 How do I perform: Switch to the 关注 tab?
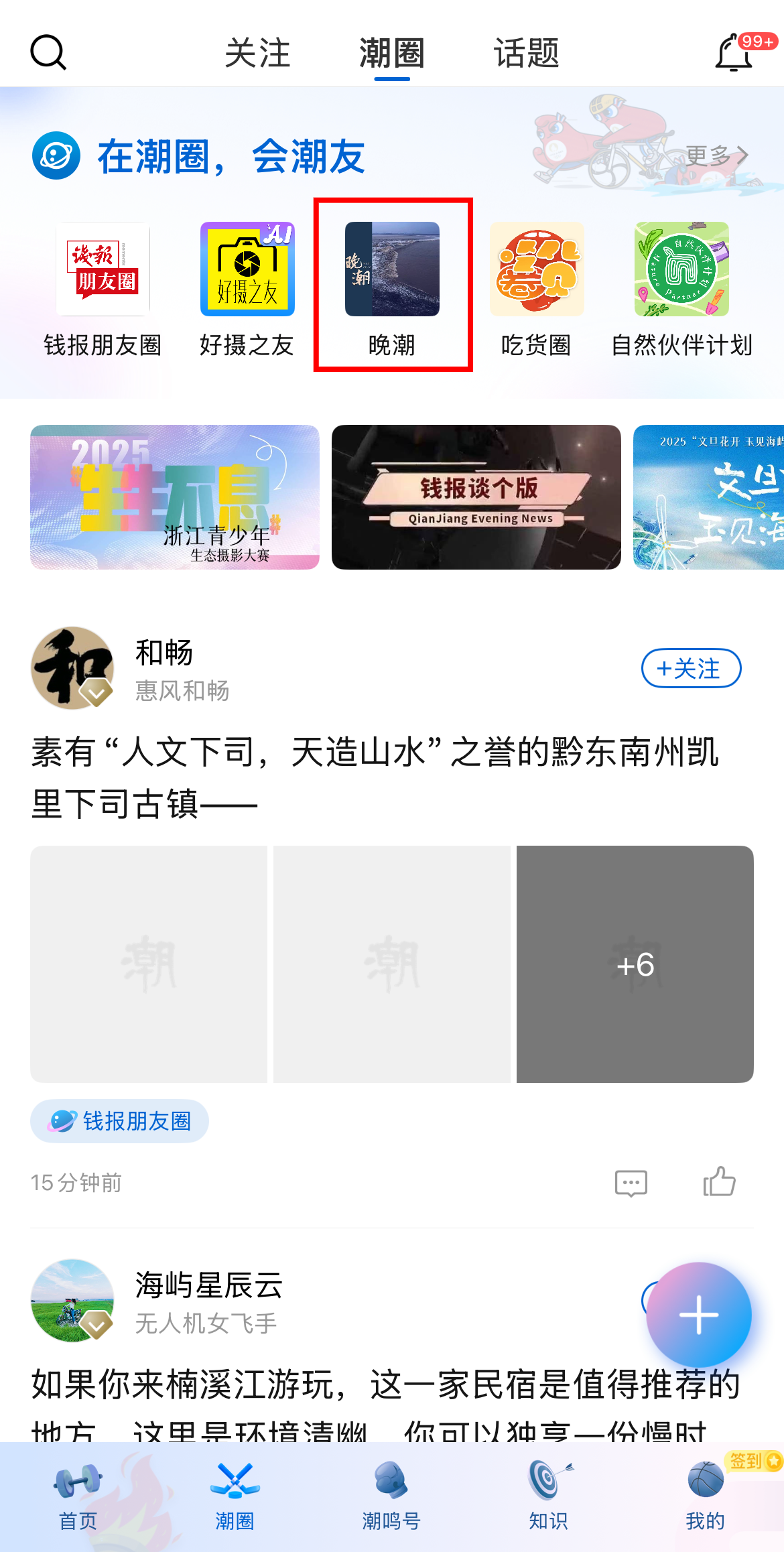257,53
